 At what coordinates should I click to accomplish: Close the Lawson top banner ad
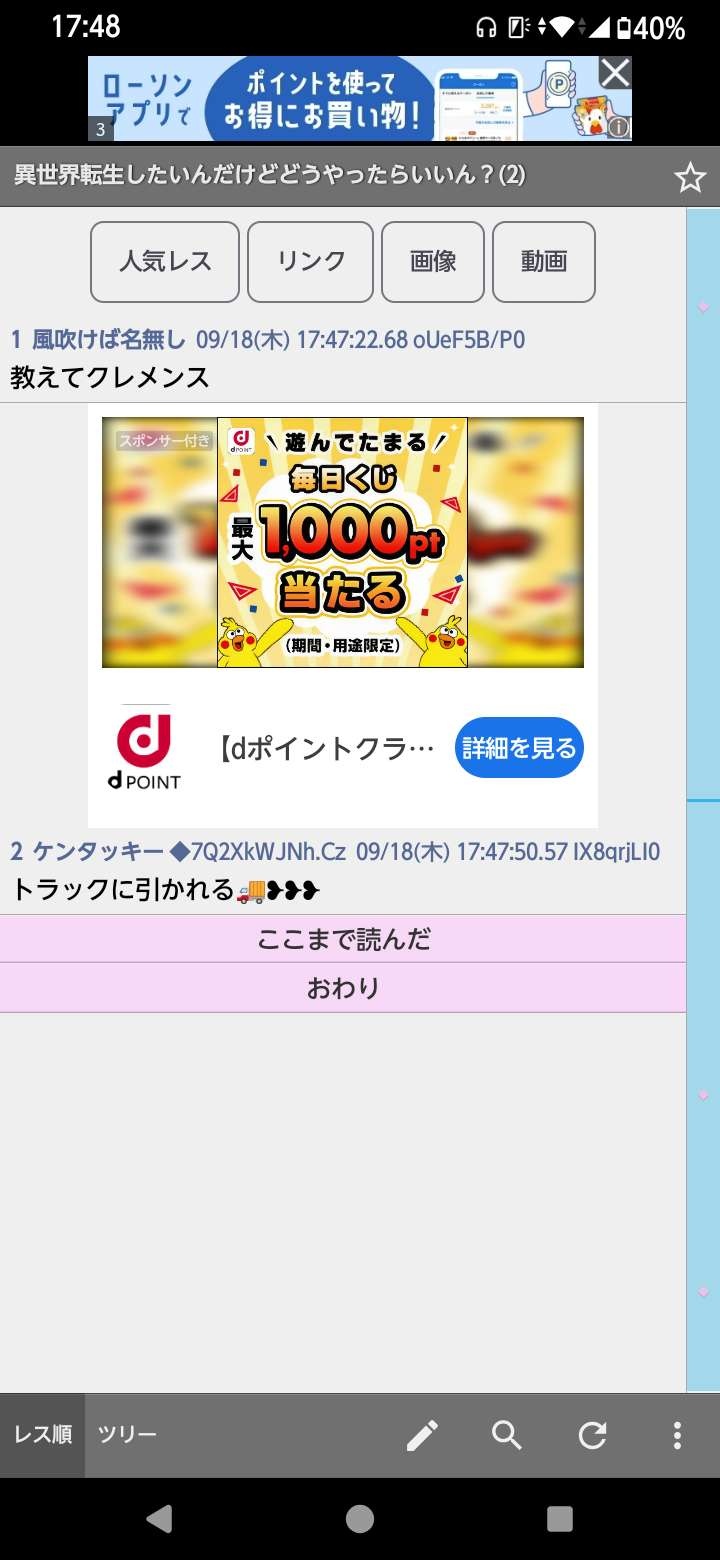[x=615, y=73]
